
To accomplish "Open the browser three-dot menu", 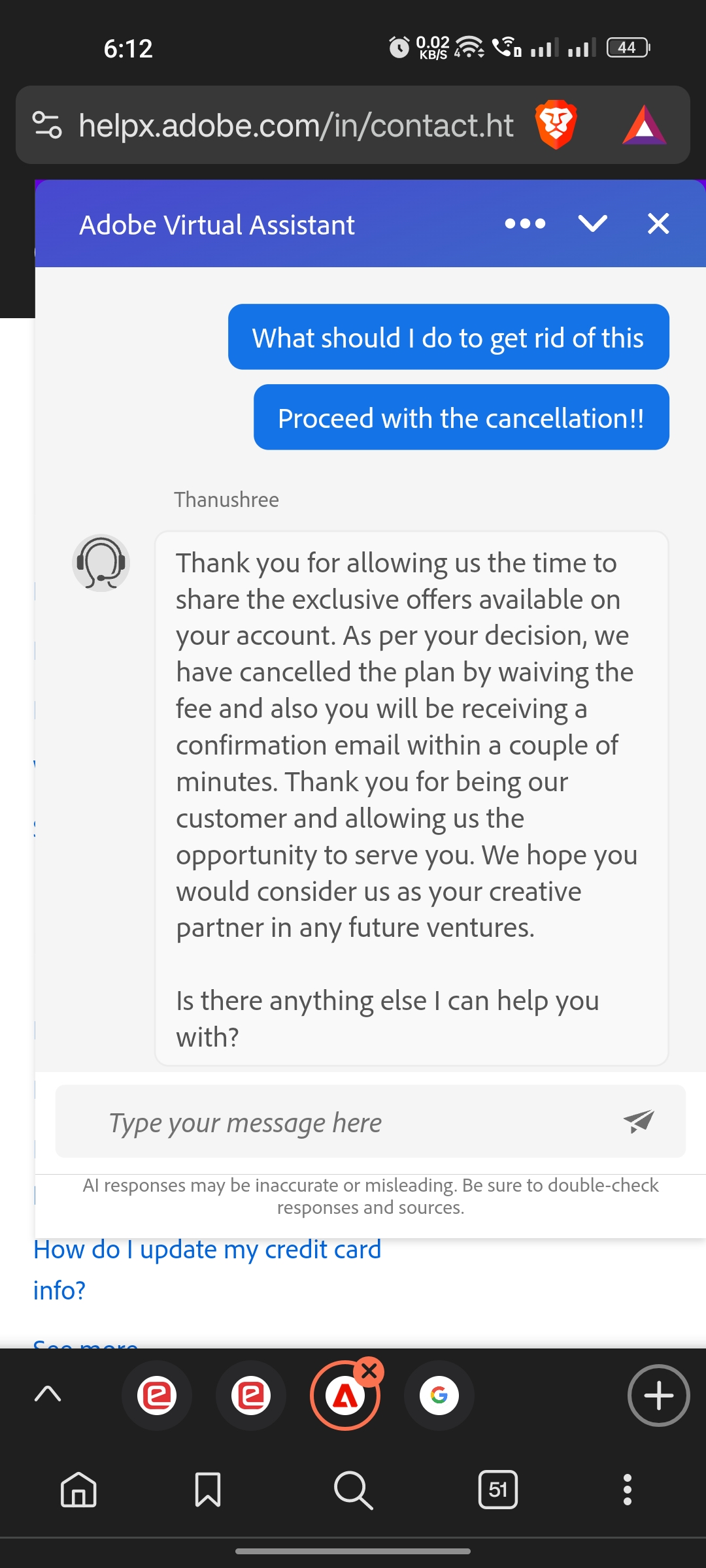I will coord(627,1490).
